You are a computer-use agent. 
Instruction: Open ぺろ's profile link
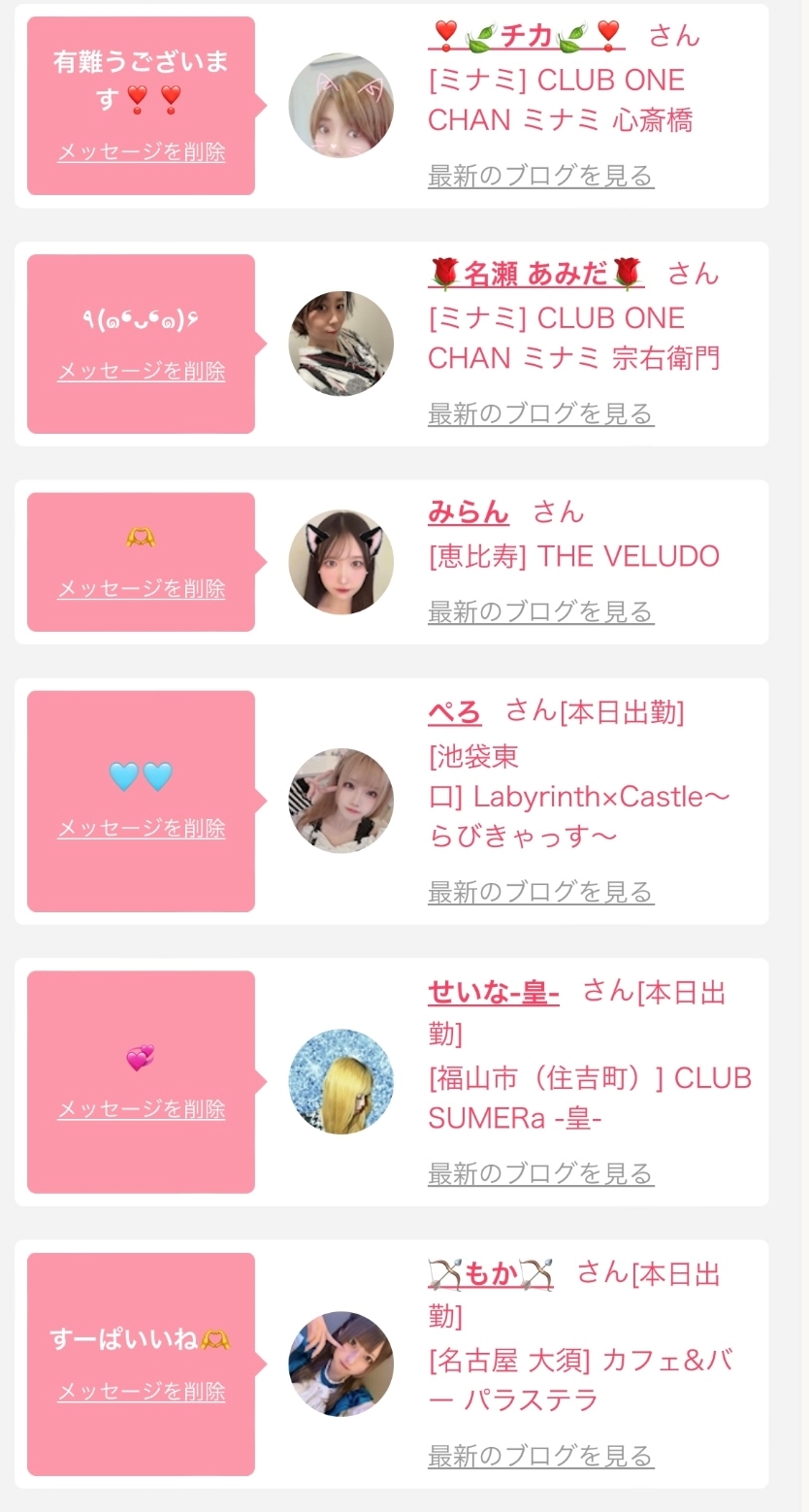coord(454,712)
